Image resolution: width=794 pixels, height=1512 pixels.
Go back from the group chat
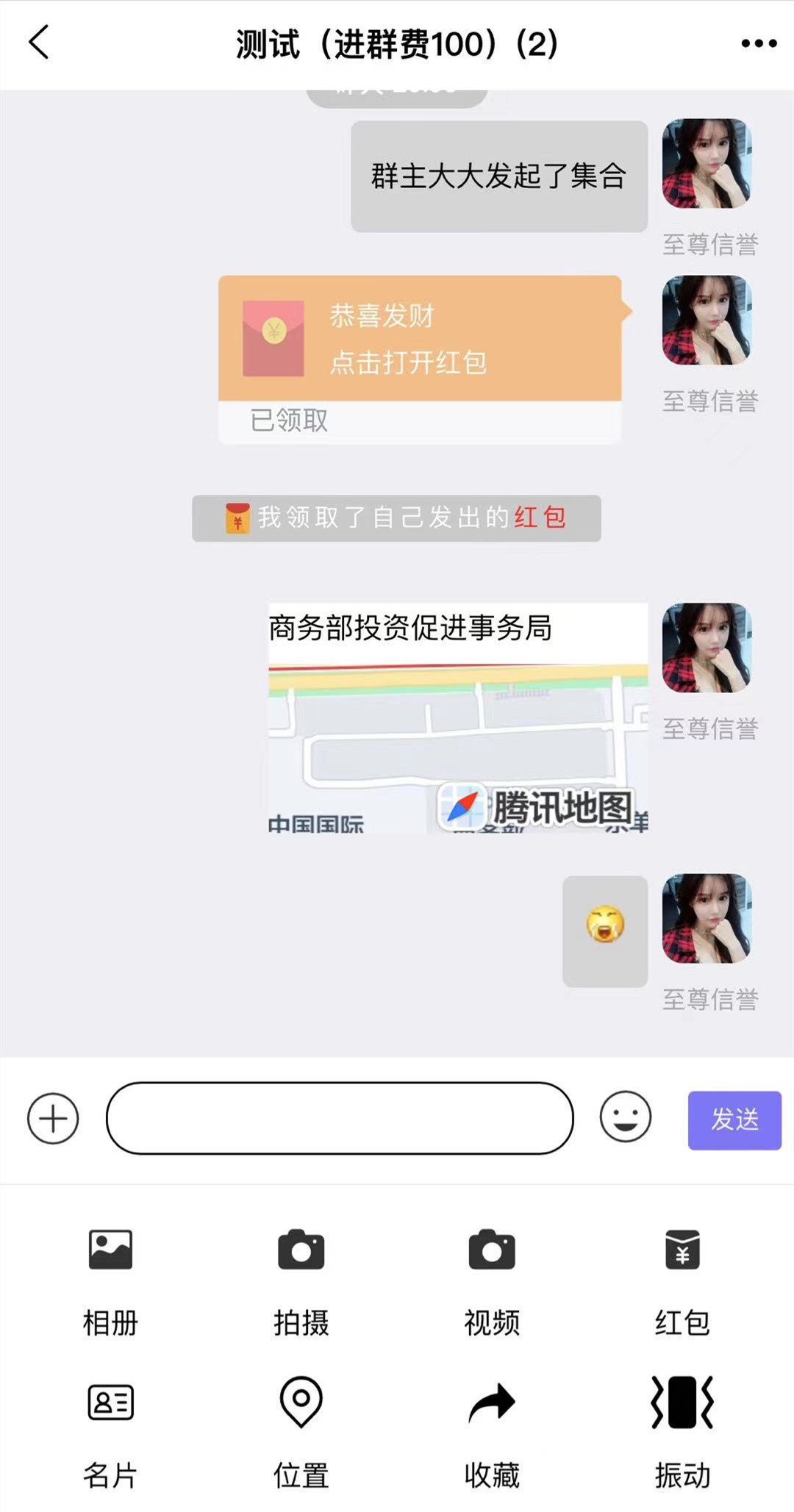point(40,43)
